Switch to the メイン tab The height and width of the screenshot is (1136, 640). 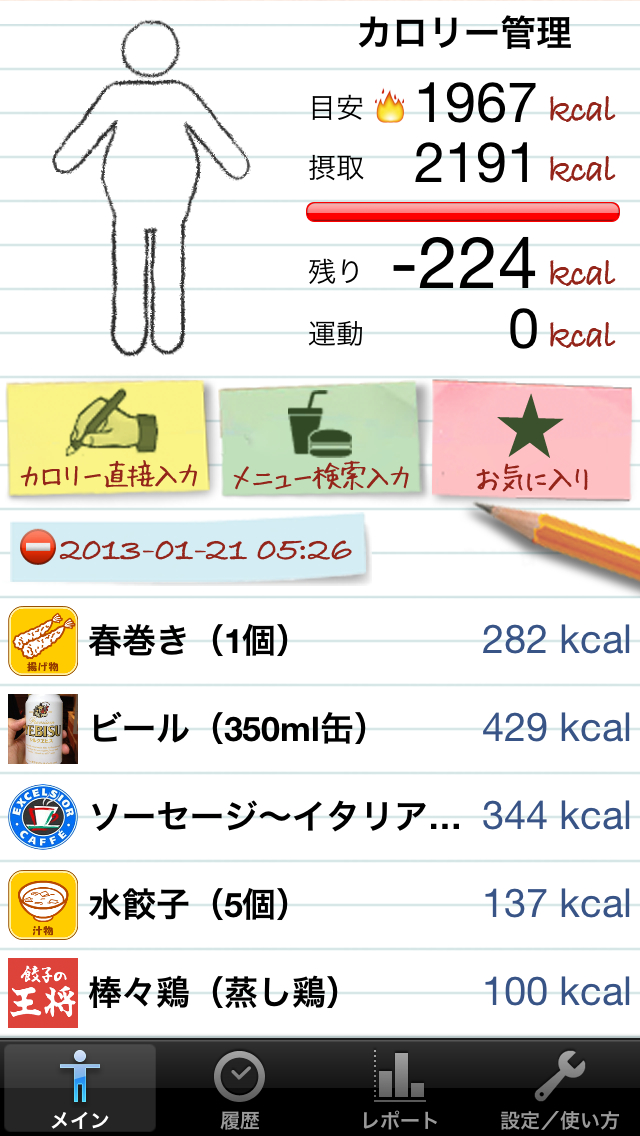point(80,1088)
